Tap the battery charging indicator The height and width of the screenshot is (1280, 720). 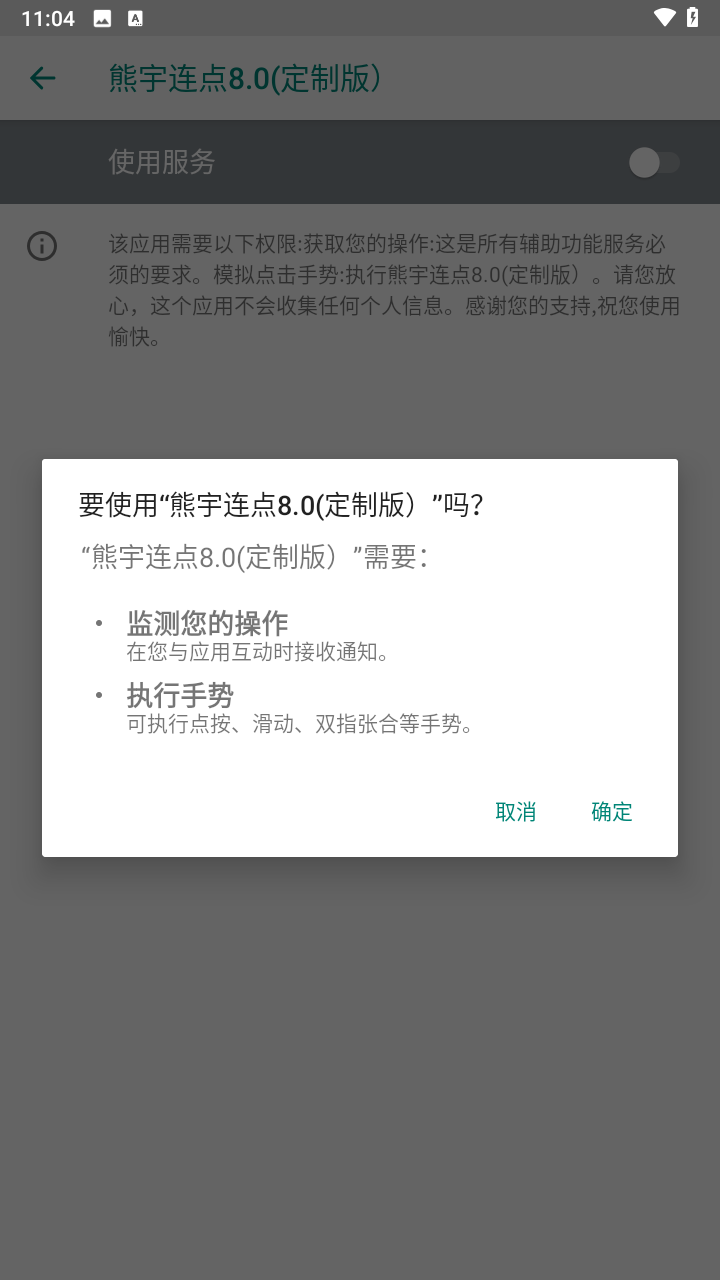pyautogui.click(x=693, y=17)
